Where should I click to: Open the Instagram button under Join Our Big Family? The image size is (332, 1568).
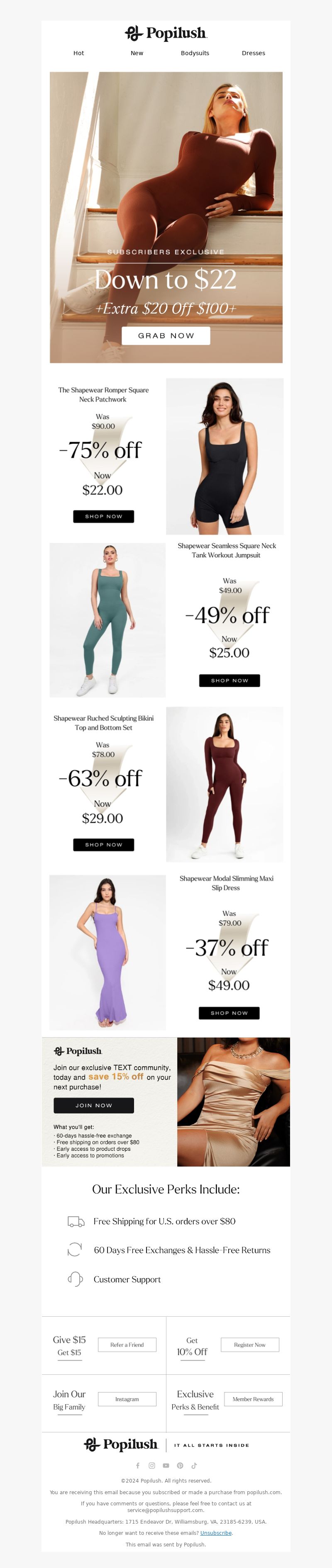click(127, 1399)
